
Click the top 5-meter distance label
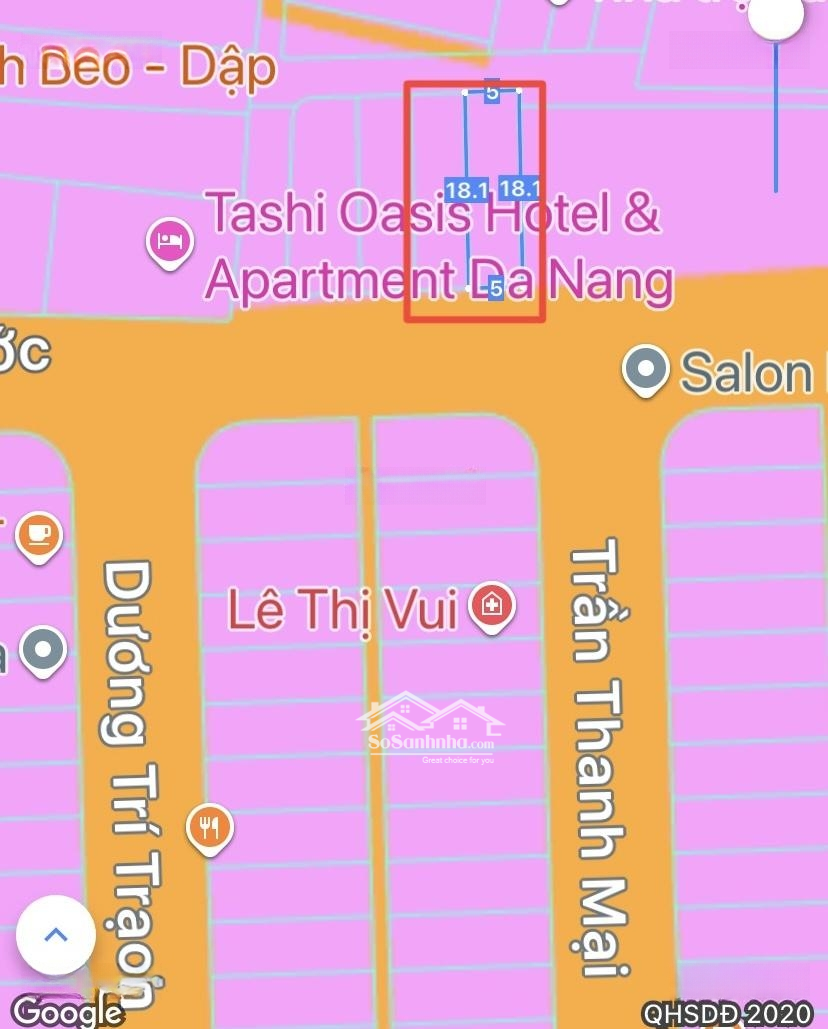coord(490,92)
